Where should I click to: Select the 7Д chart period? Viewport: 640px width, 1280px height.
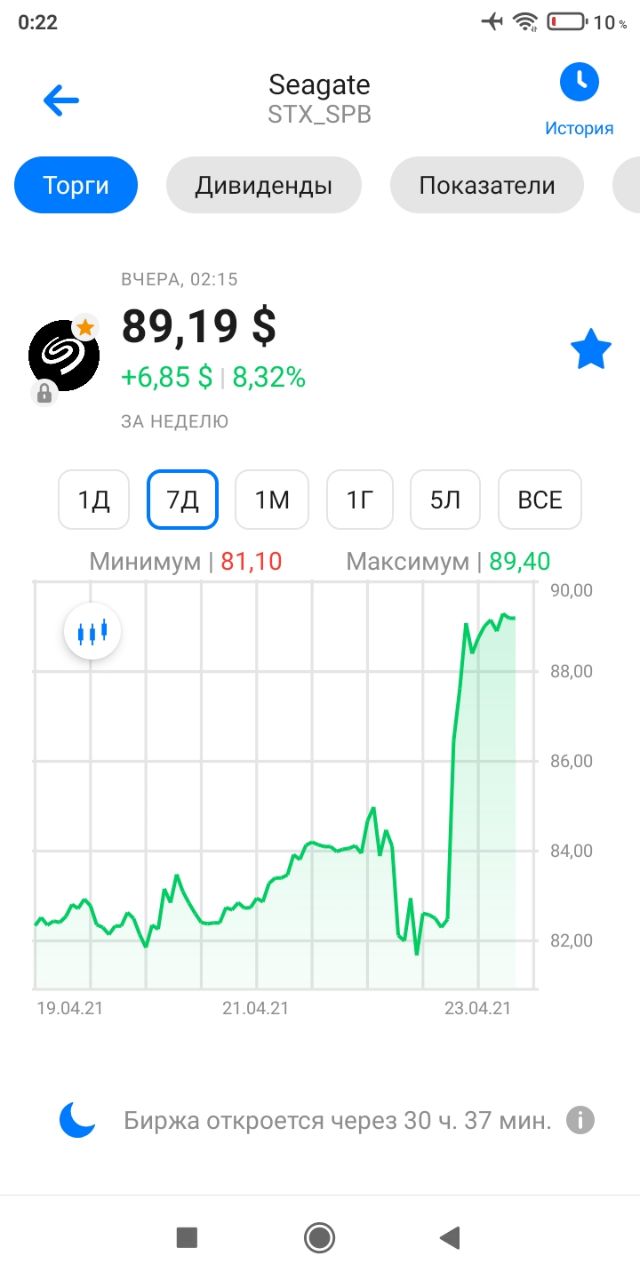(x=182, y=499)
